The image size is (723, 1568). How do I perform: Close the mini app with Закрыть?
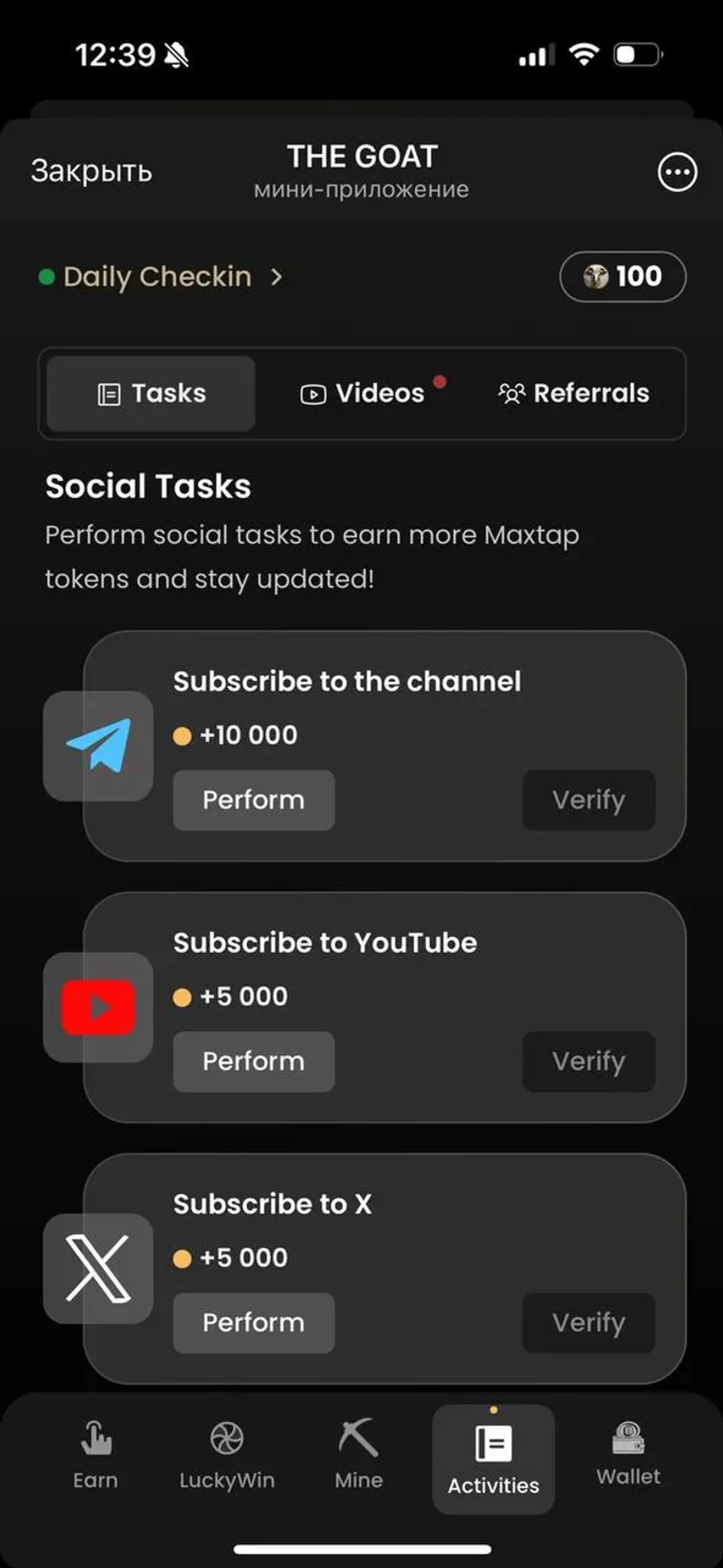(x=91, y=171)
